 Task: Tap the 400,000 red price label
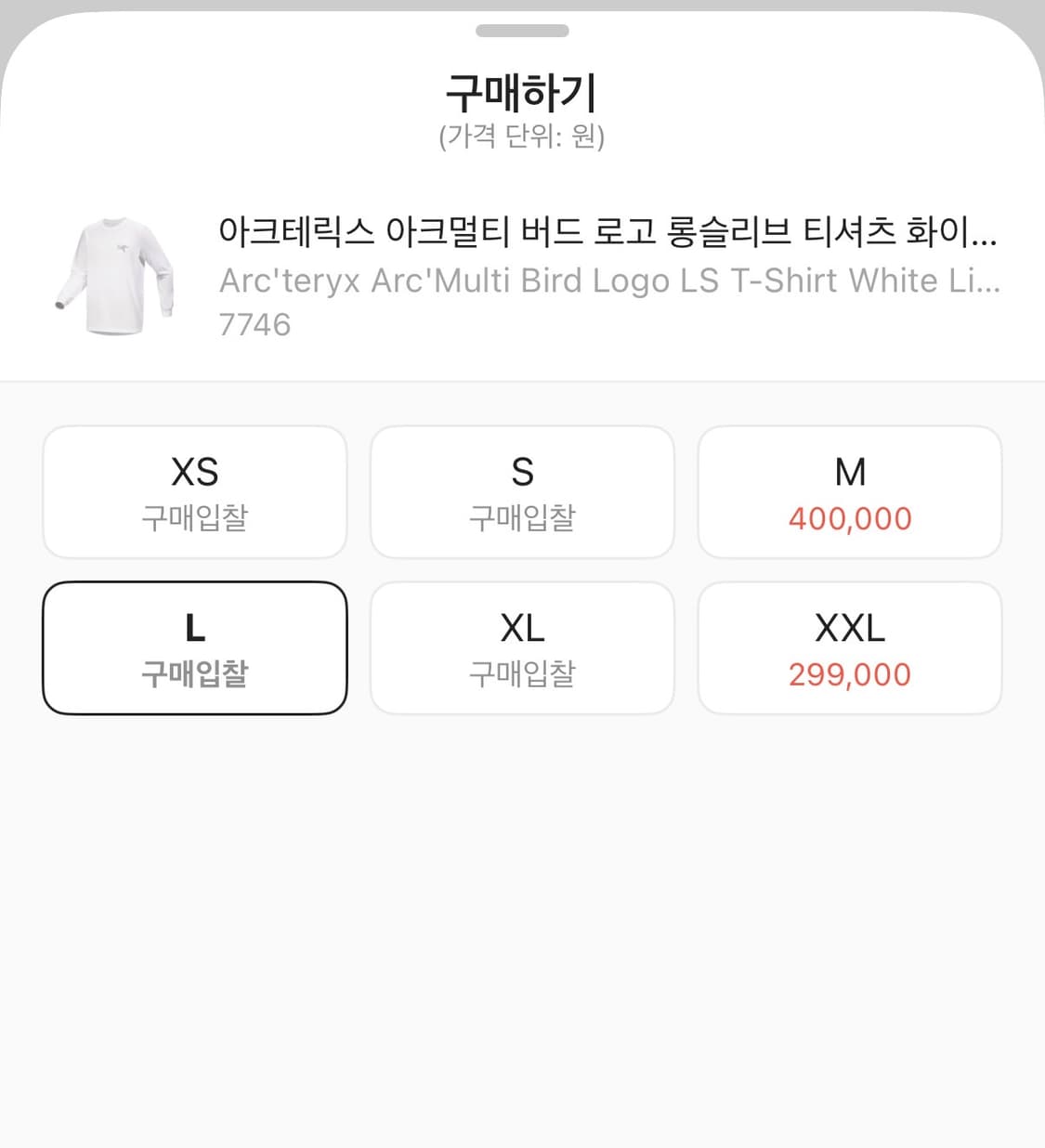(850, 519)
